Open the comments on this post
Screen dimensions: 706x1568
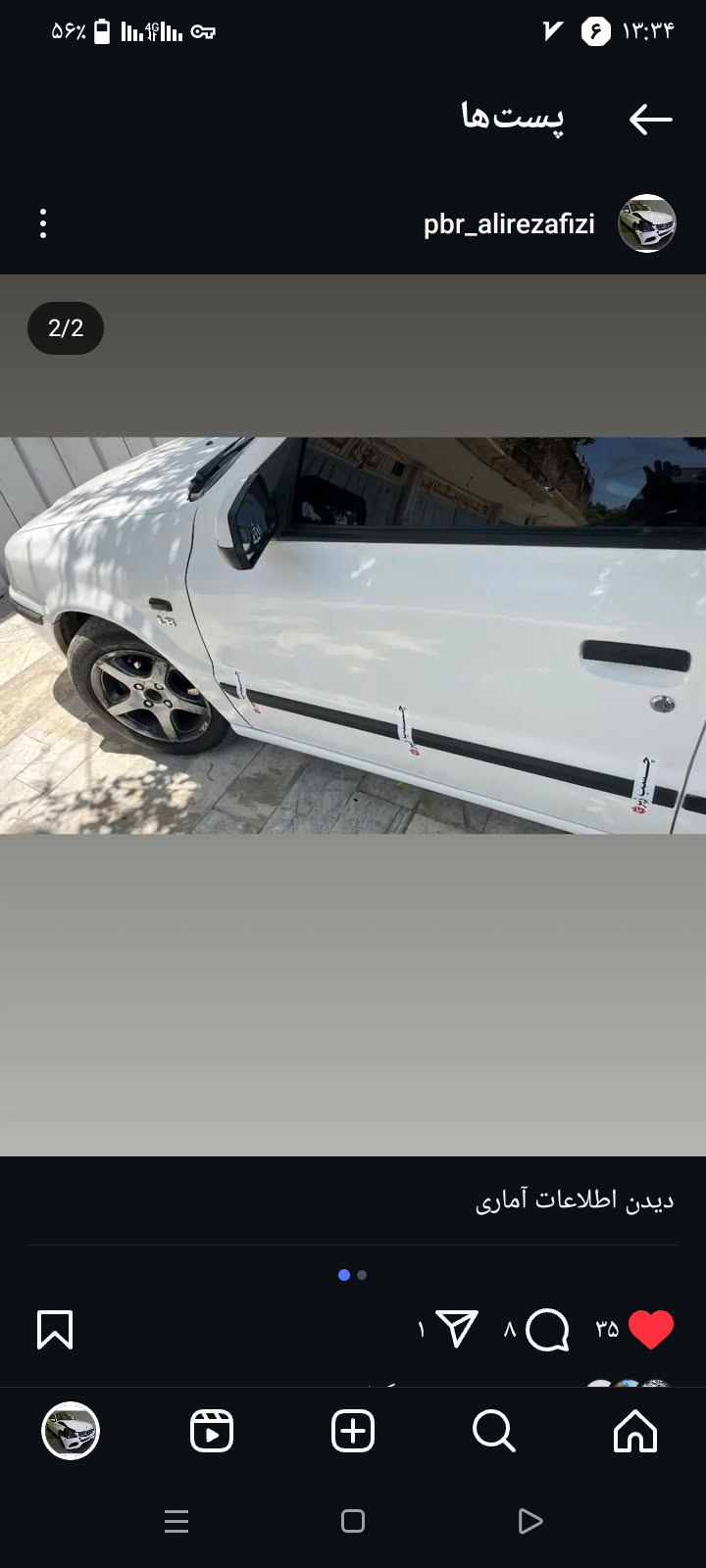click(547, 1330)
